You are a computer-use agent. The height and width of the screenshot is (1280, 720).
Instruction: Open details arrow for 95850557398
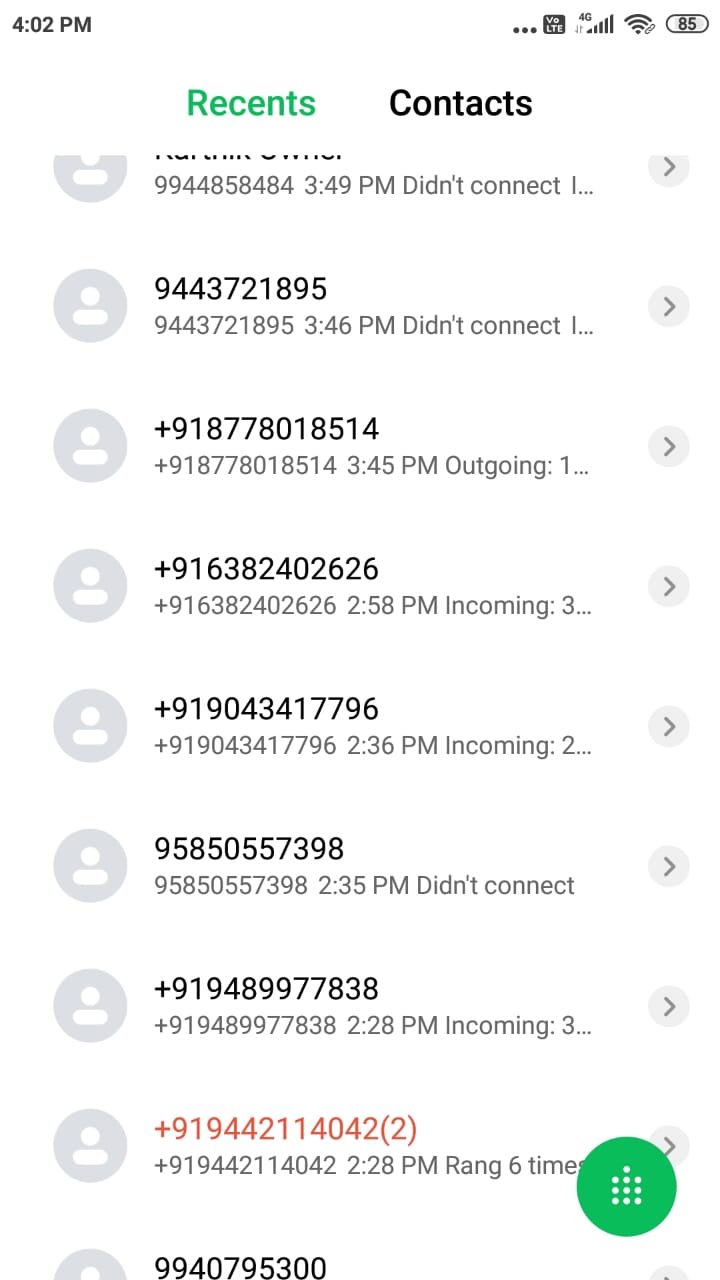[x=669, y=866]
